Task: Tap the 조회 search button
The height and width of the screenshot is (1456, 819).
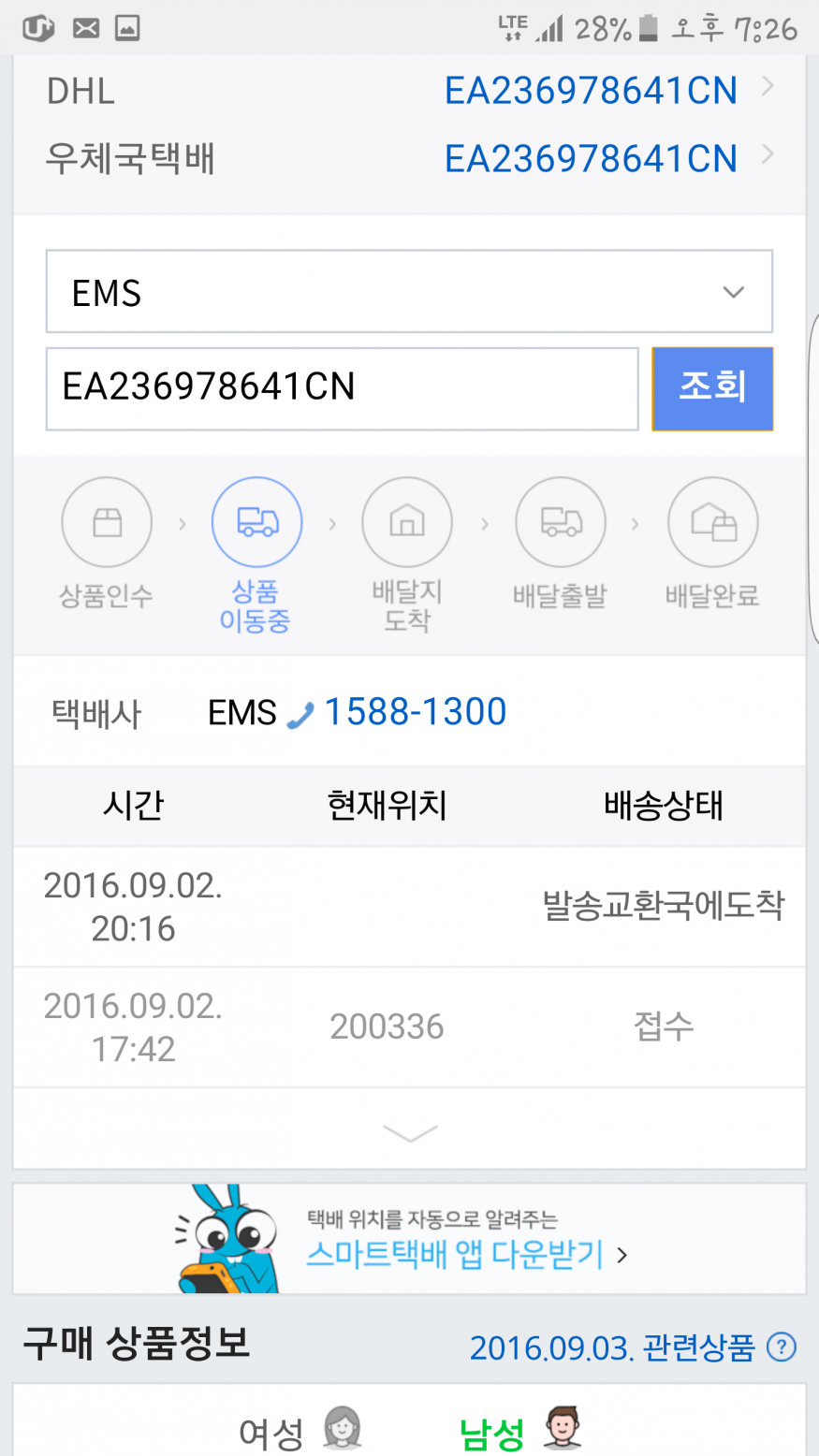Action: (x=712, y=388)
